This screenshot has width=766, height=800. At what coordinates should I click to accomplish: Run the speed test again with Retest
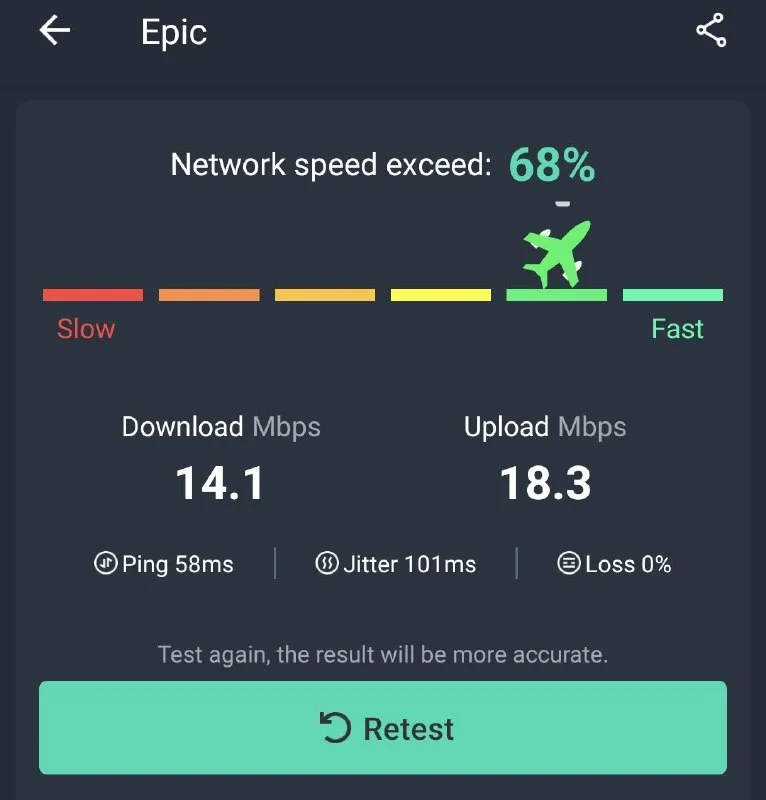coord(383,728)
